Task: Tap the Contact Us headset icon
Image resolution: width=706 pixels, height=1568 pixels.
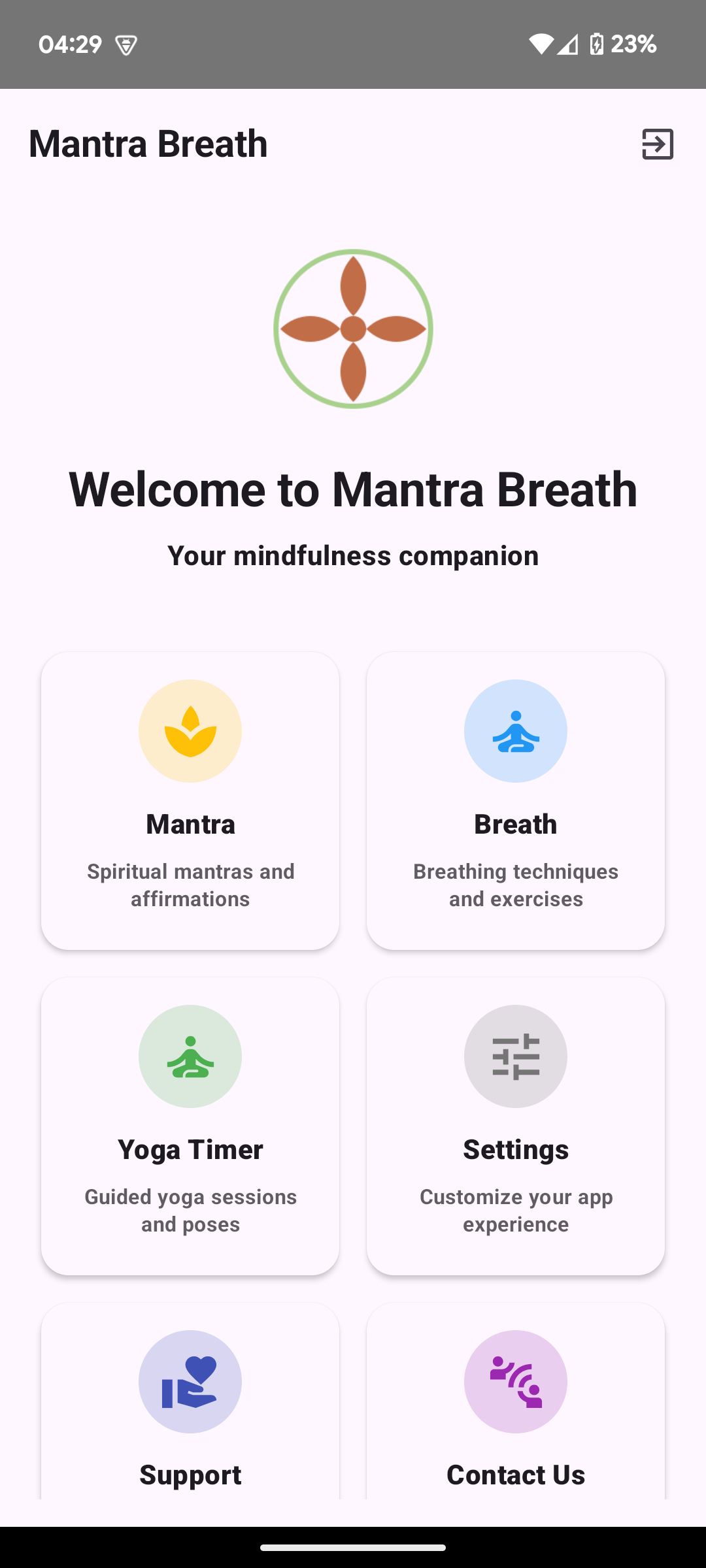Action: 516,1382
